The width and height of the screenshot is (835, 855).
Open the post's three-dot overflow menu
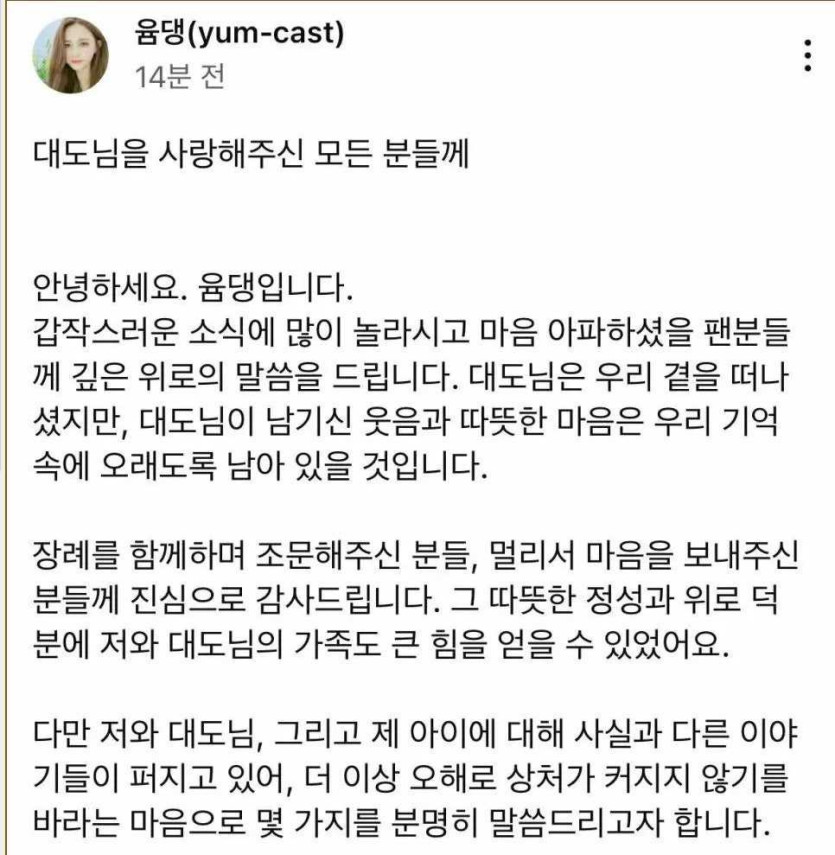pyautogui.click(x=807, y=55)
